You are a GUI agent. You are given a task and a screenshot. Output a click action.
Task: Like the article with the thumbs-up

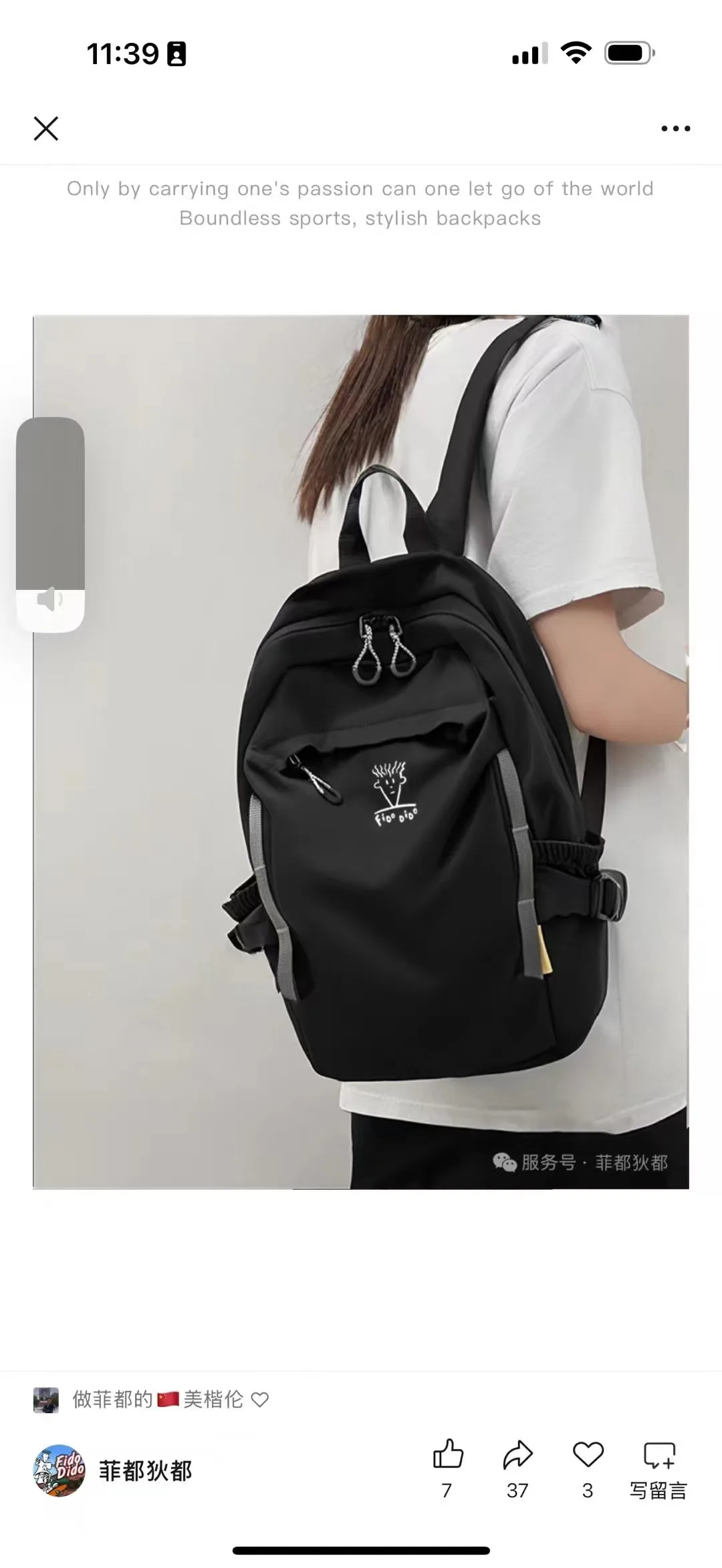click(447, 1454)
